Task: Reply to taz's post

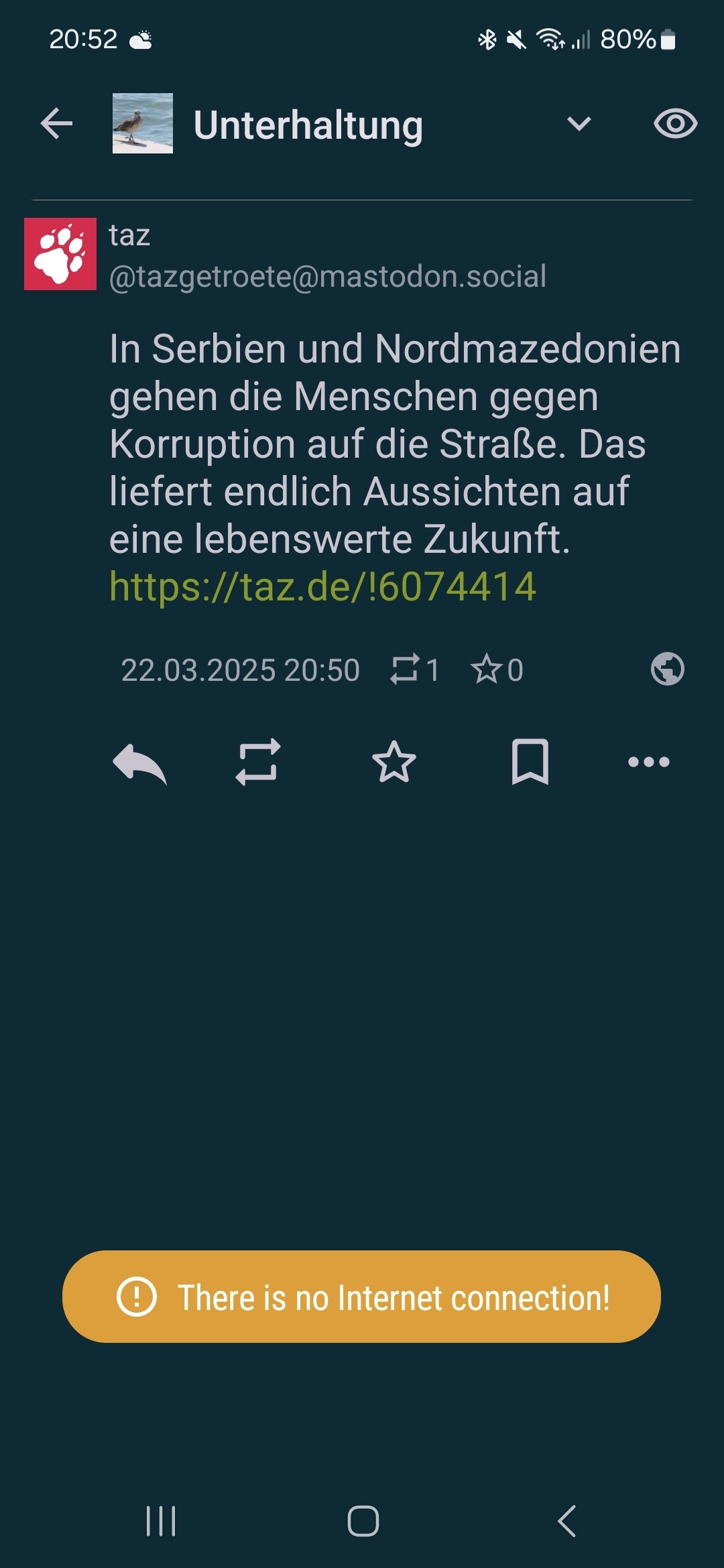Action: click(139, 763)
